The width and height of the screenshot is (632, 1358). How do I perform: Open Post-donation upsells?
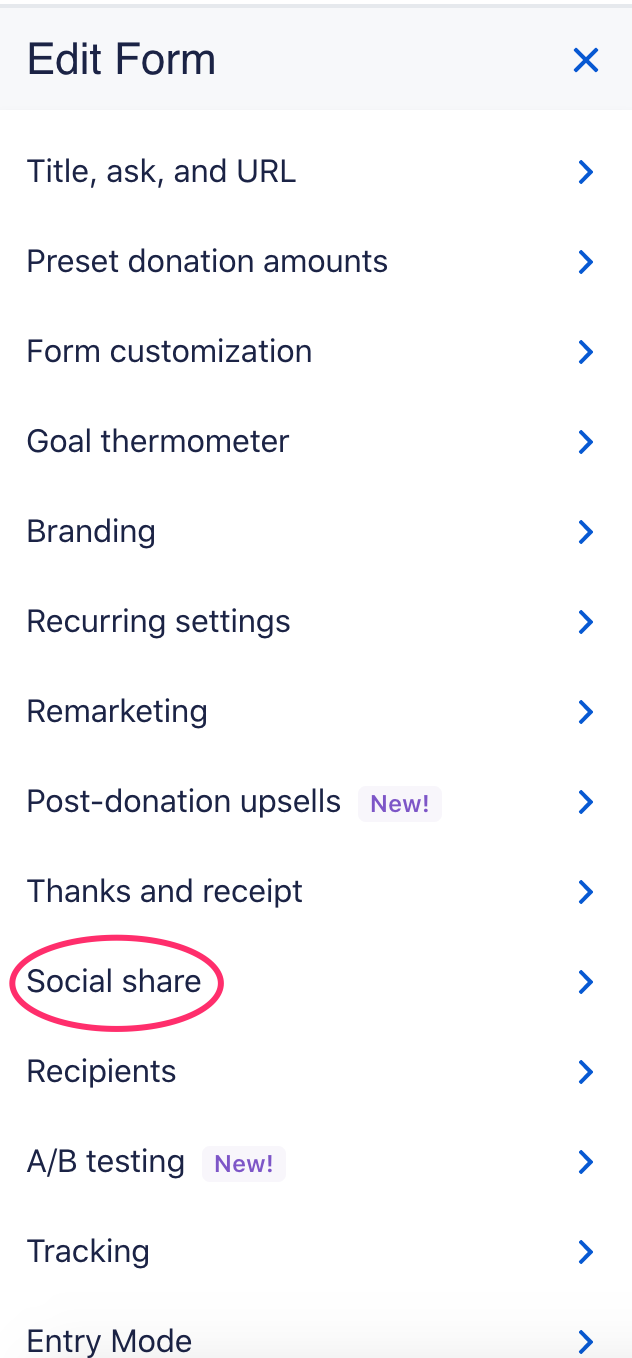[316, 802]
